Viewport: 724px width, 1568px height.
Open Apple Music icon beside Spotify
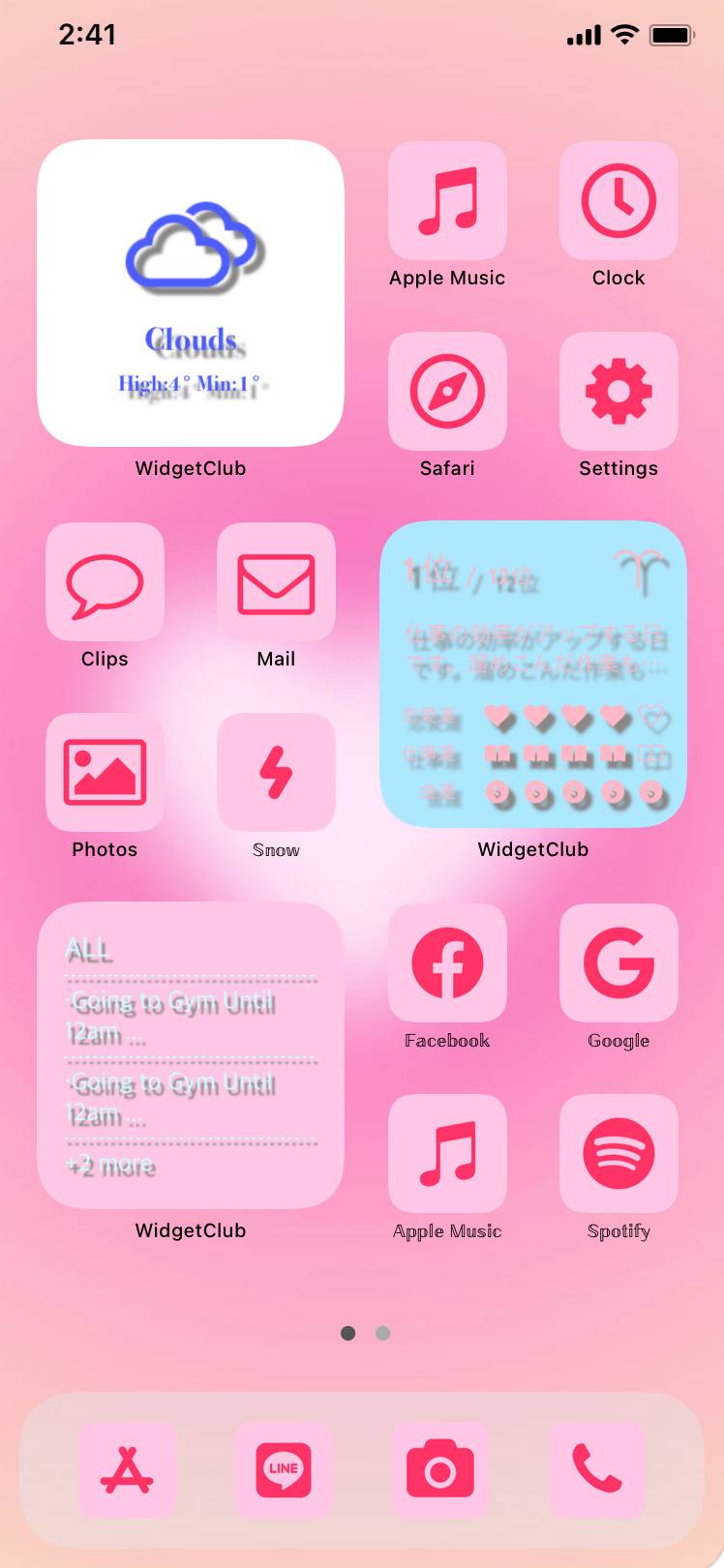(447, 1154)
